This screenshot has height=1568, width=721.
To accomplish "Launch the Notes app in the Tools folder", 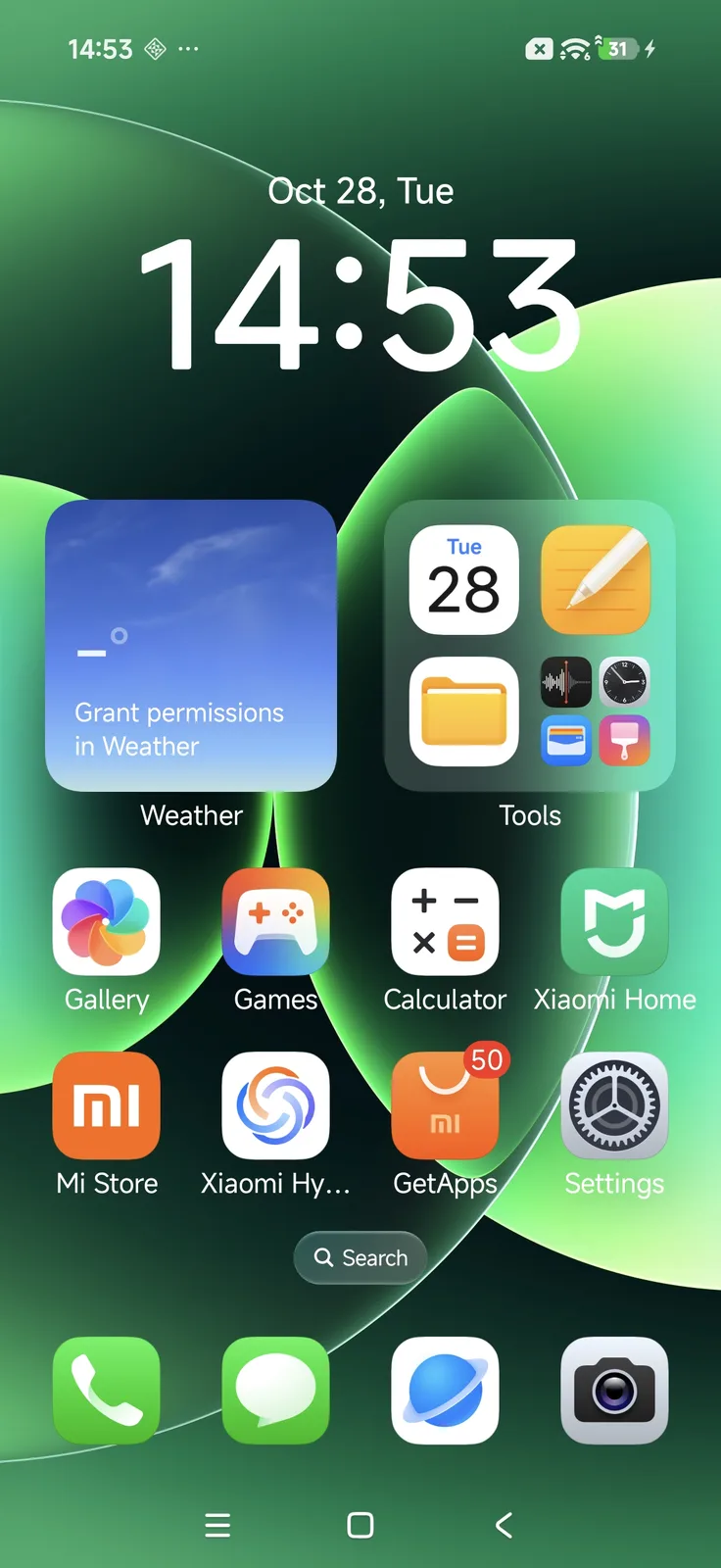I will pos(595,580).
